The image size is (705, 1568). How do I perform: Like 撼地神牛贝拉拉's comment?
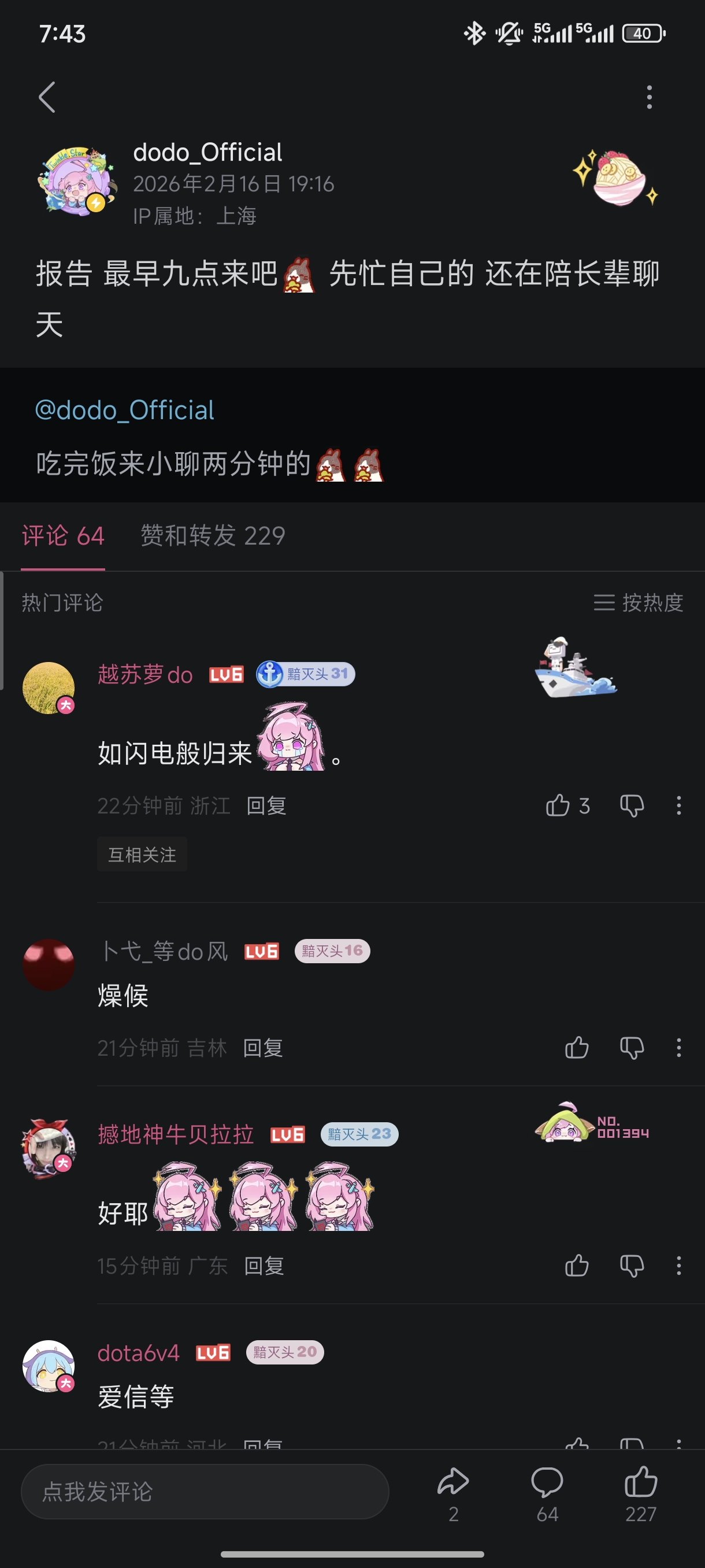click(576, 1266)
